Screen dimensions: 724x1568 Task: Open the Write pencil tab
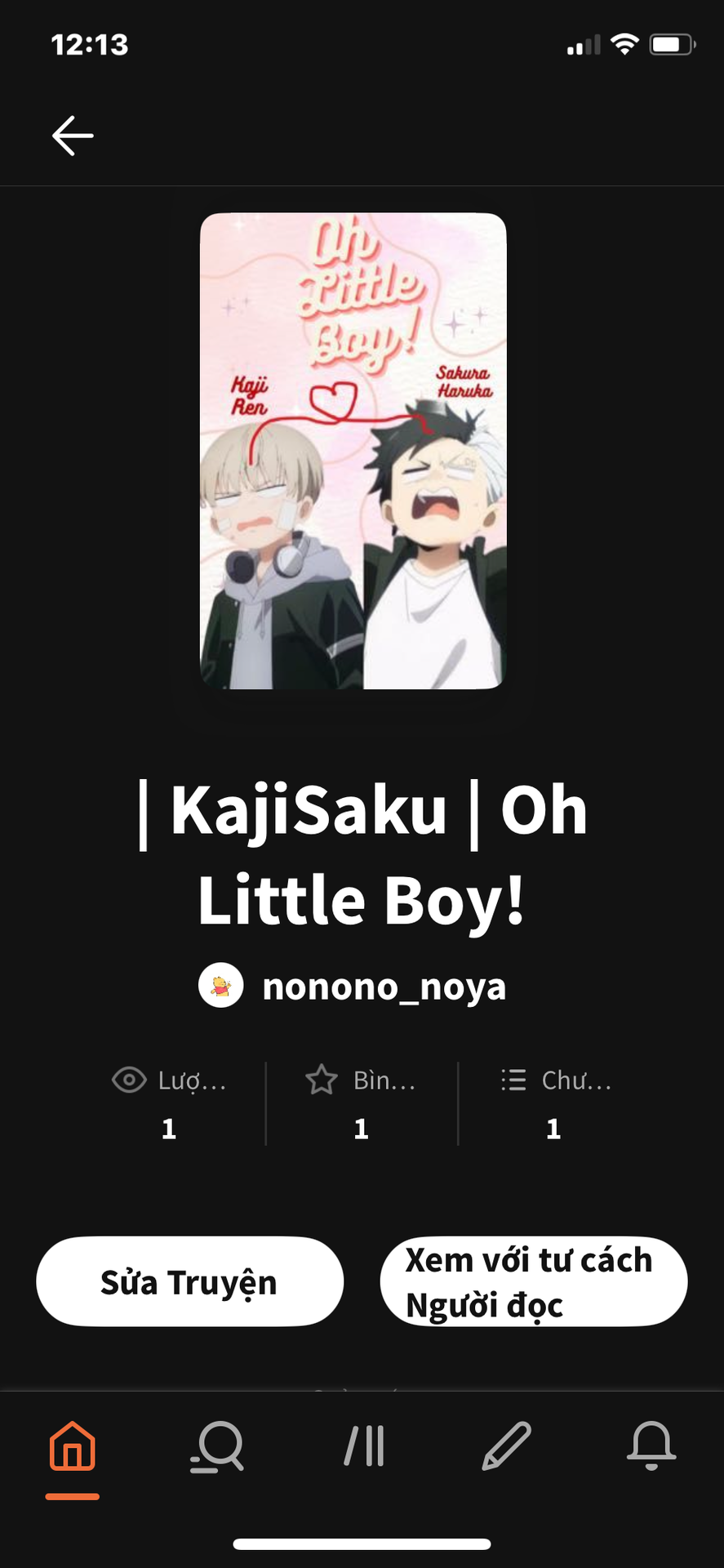point(507,1446)
